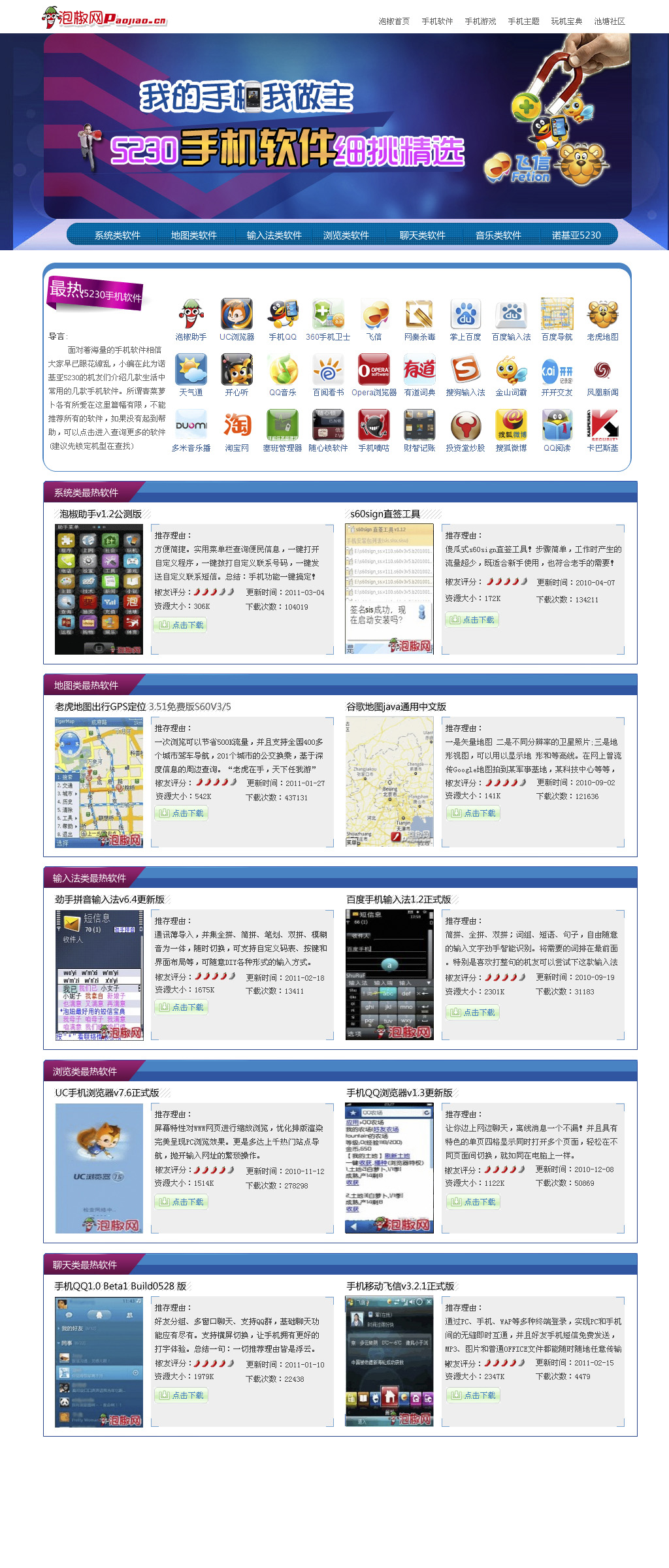
Task: Open 淘宝网 app in the grid
Action: (x=237, y=431)
